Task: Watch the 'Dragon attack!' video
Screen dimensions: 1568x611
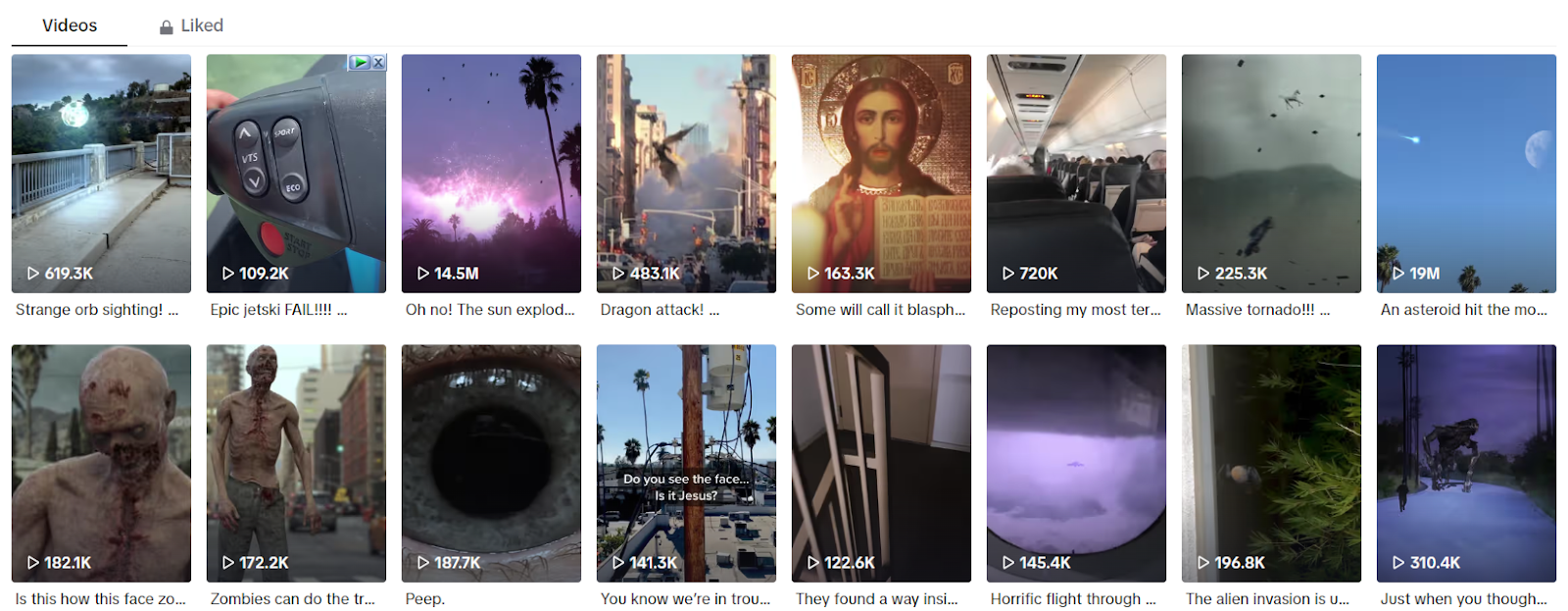Action: [686, 174]
